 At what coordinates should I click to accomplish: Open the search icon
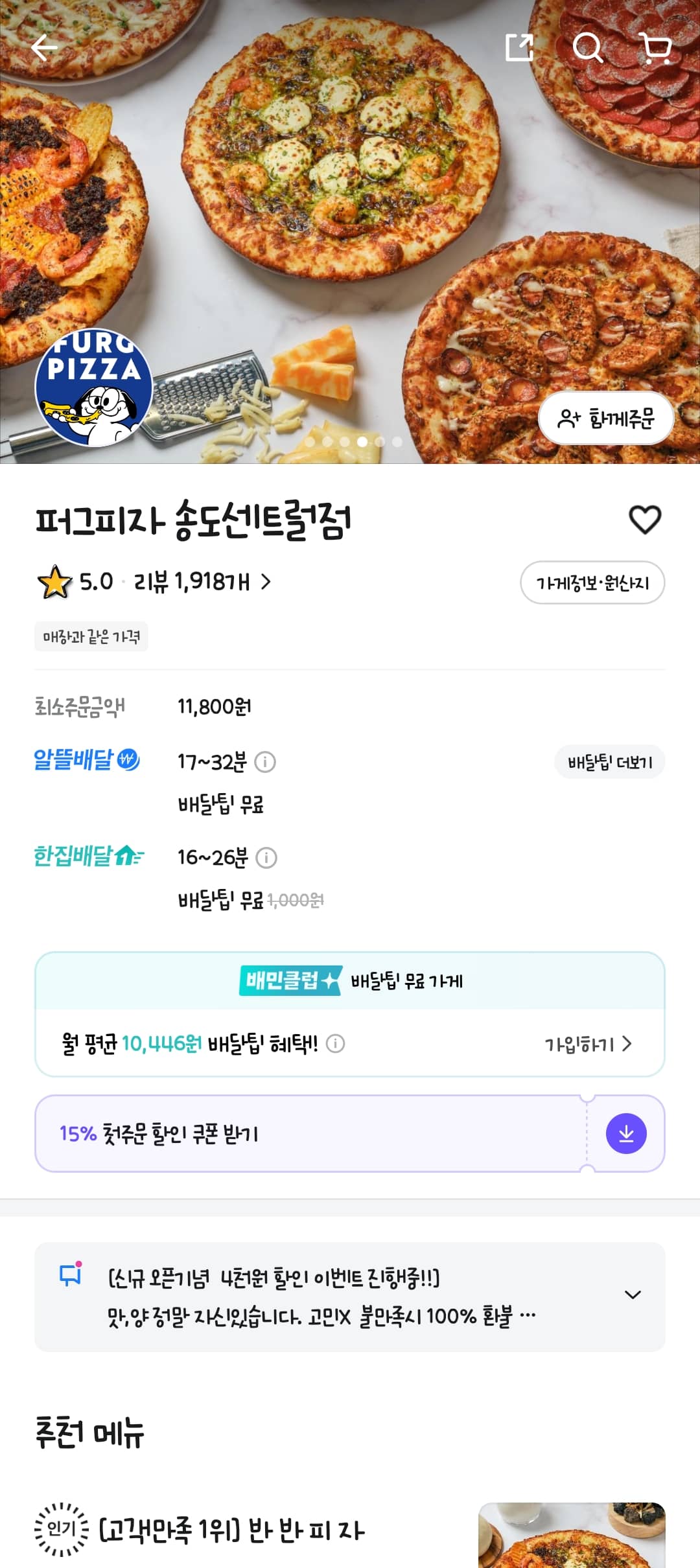pyautogui.click(x=589, y=47)
